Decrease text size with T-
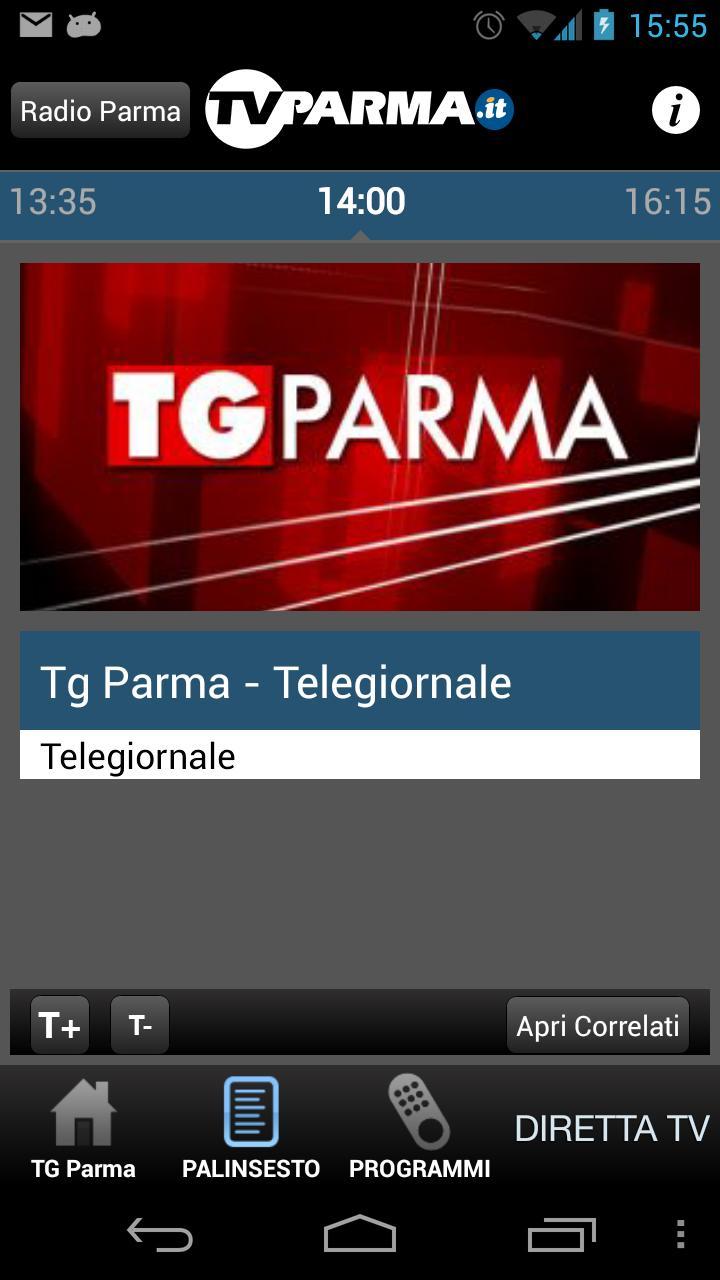This screenshot has width=720, height=1280. (x=139, y=1024)
